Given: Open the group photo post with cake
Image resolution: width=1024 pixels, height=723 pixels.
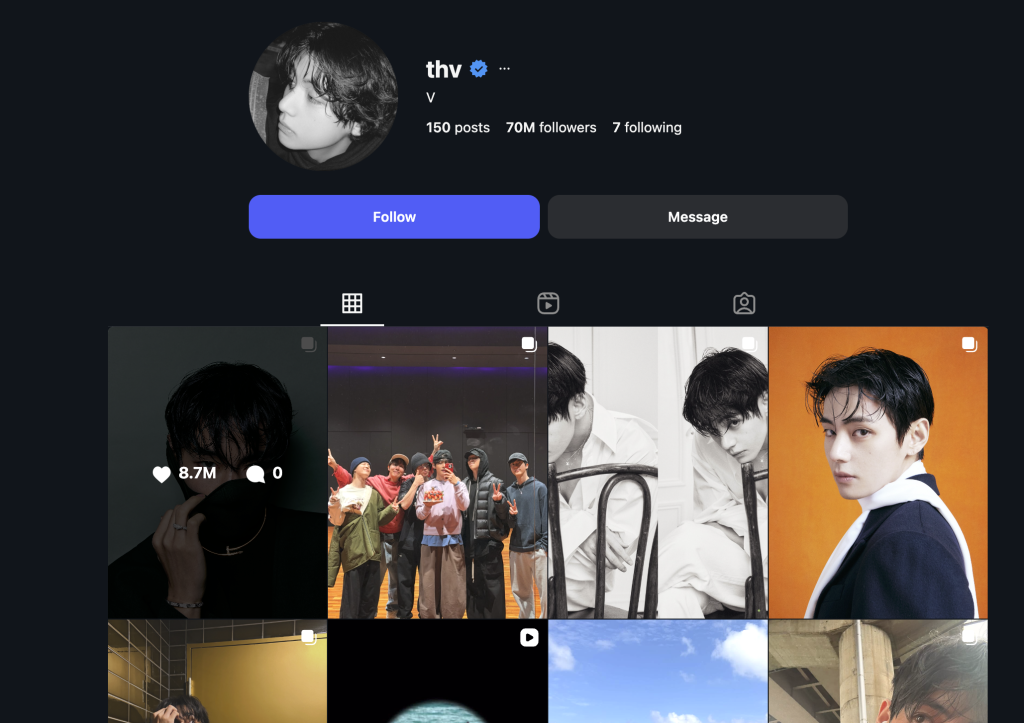Looking at the screenshot, I should pos(437,472).
